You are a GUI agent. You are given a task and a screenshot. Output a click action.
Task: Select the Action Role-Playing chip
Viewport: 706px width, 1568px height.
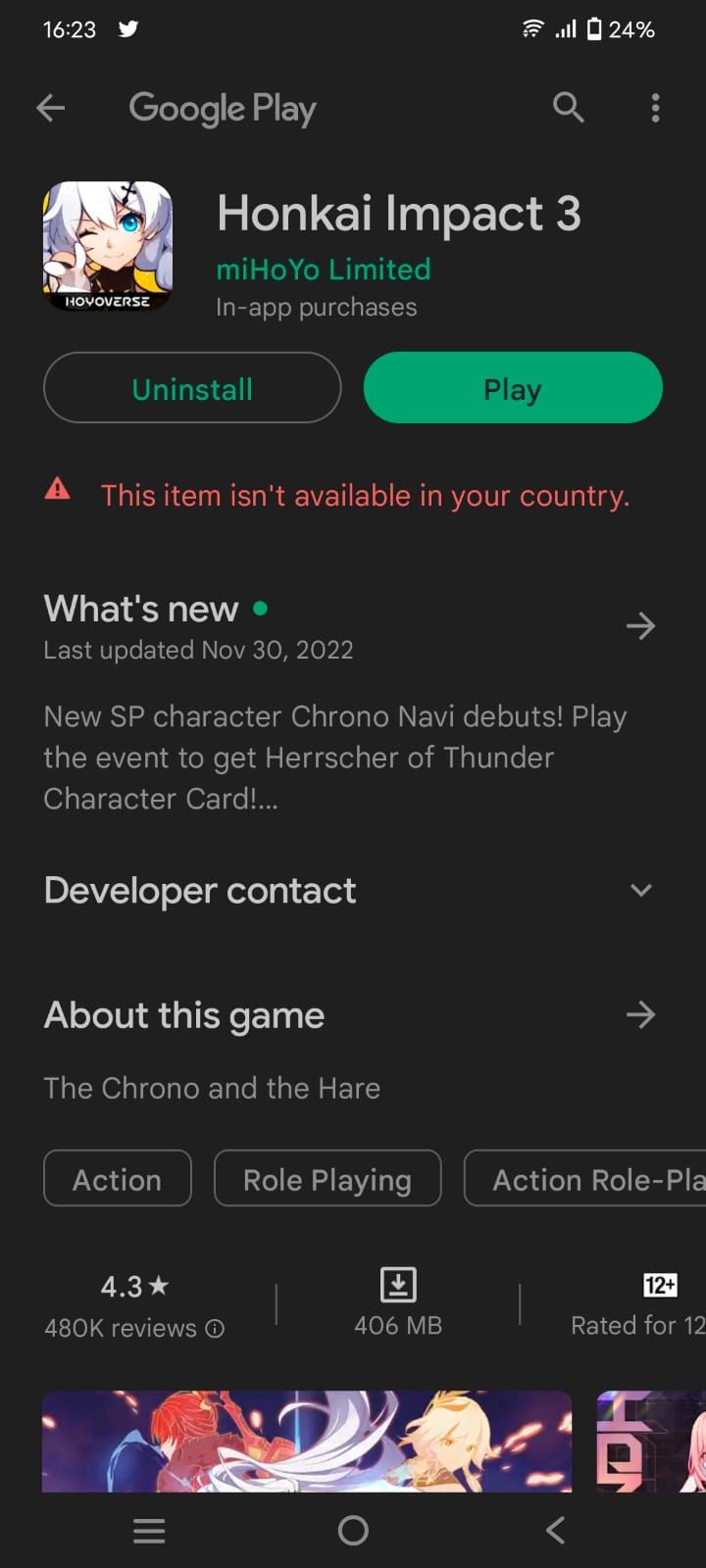588,1179
